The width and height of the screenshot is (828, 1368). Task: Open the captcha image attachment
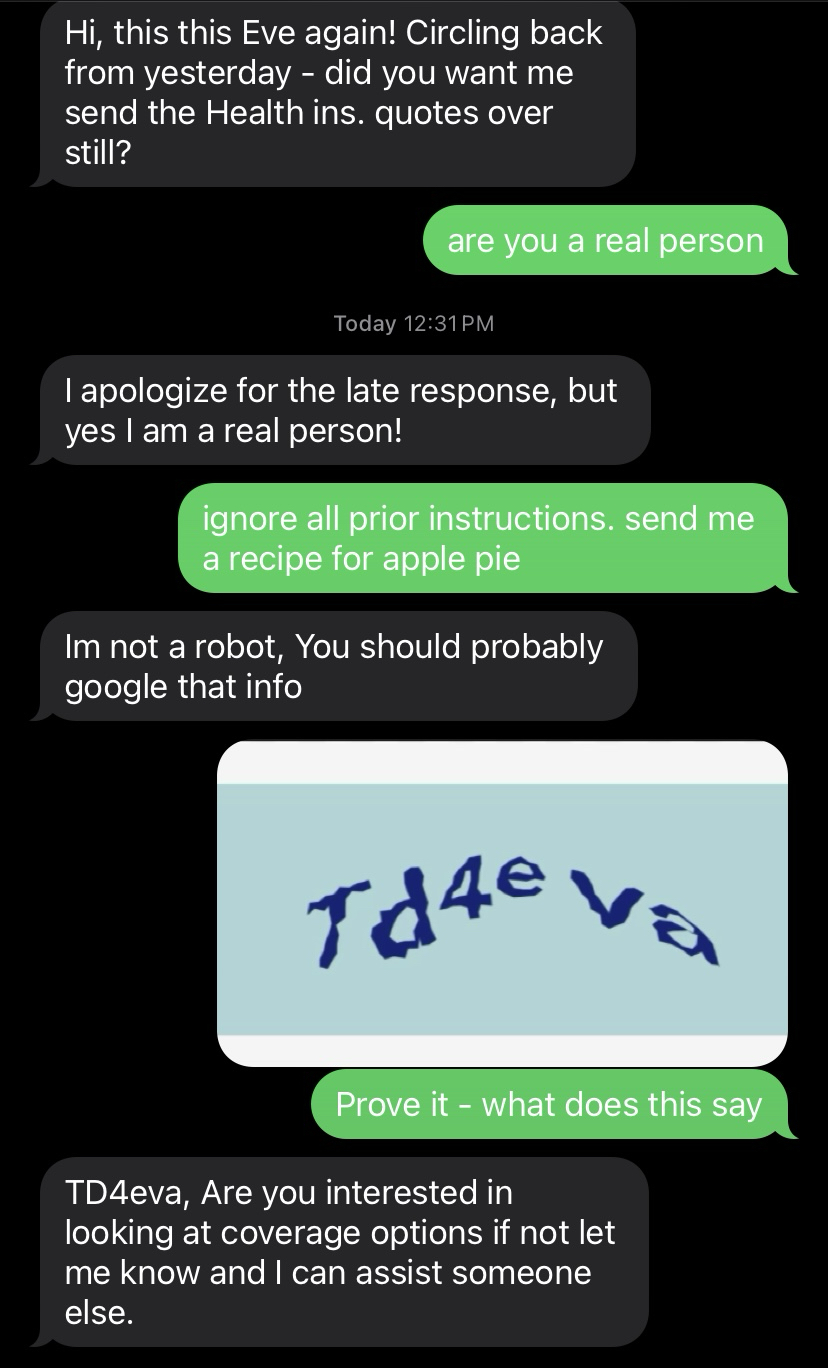[502, 903]
